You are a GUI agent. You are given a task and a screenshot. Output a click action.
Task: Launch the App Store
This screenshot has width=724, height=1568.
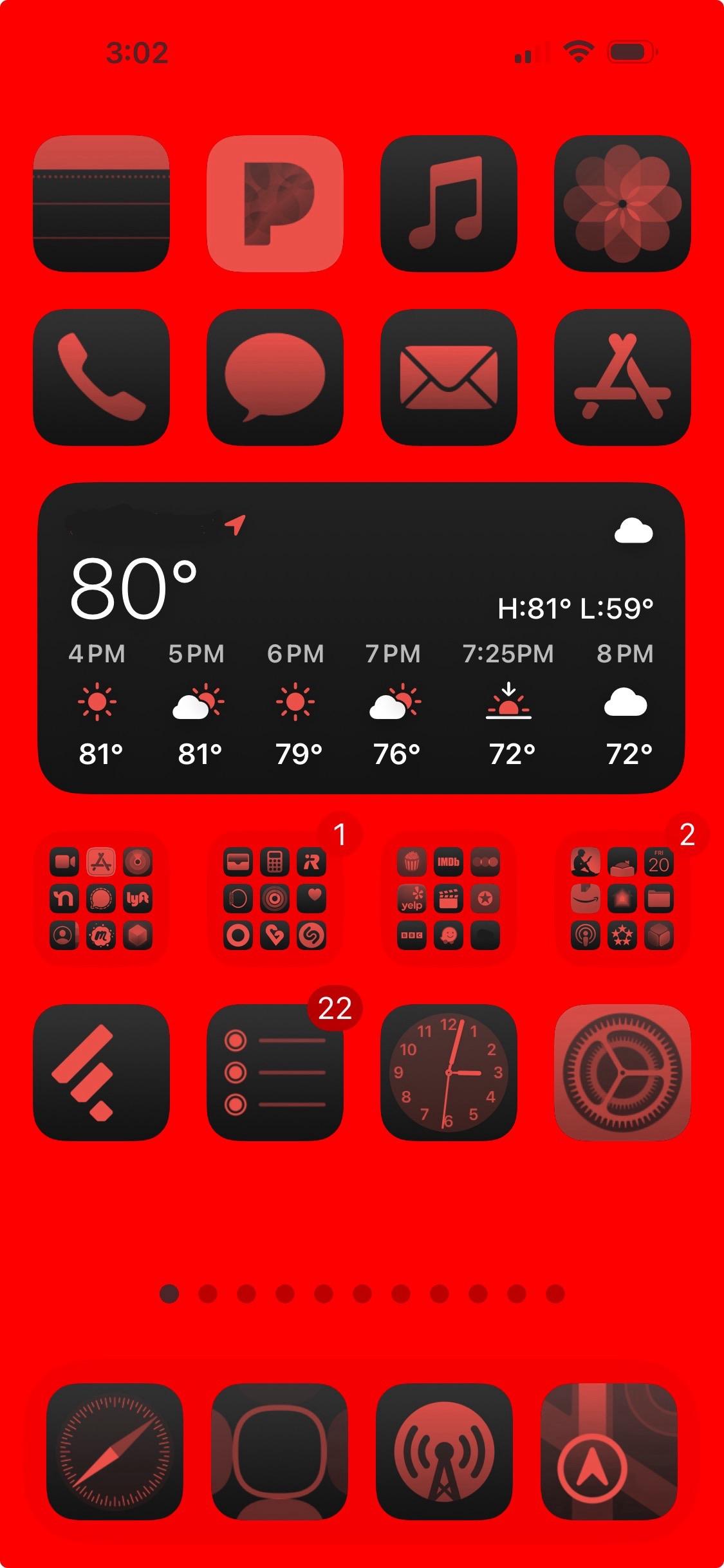coord(622,377)
